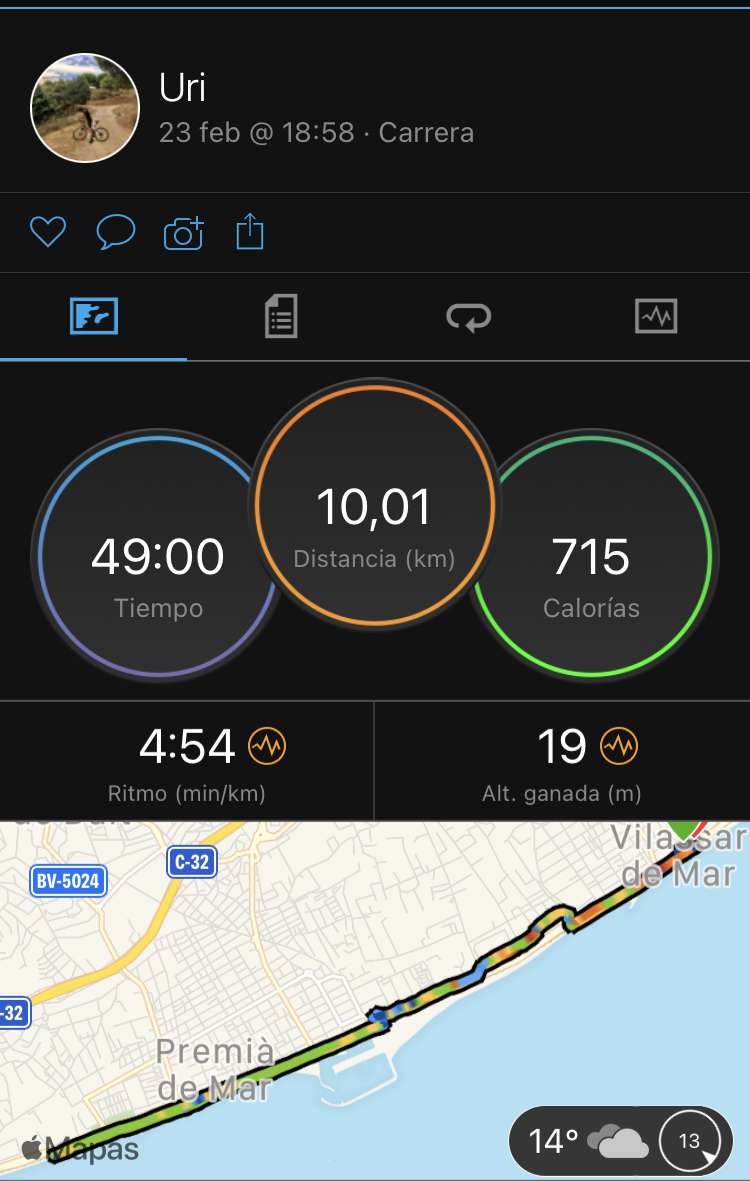Open comments on this activity
The height and width of the screenshot is (1181, 750).
point(116,232)
